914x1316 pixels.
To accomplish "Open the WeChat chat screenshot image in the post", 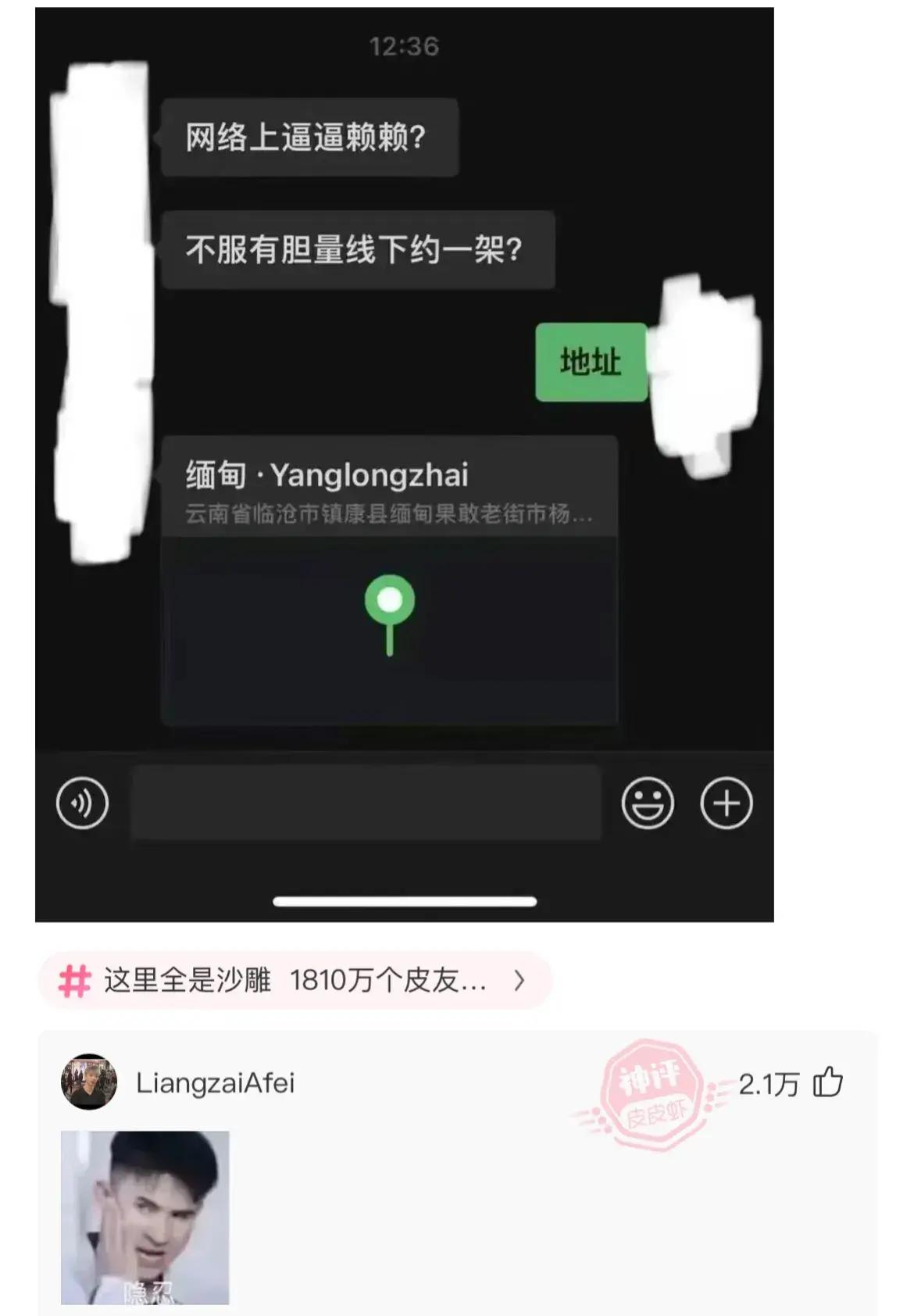I will 404,464.
